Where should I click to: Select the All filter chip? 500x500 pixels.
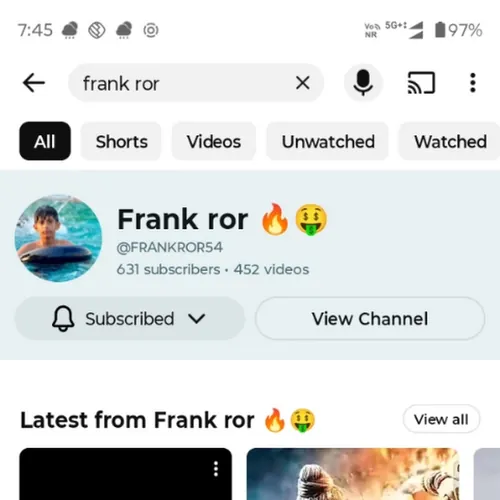(45, 141)
